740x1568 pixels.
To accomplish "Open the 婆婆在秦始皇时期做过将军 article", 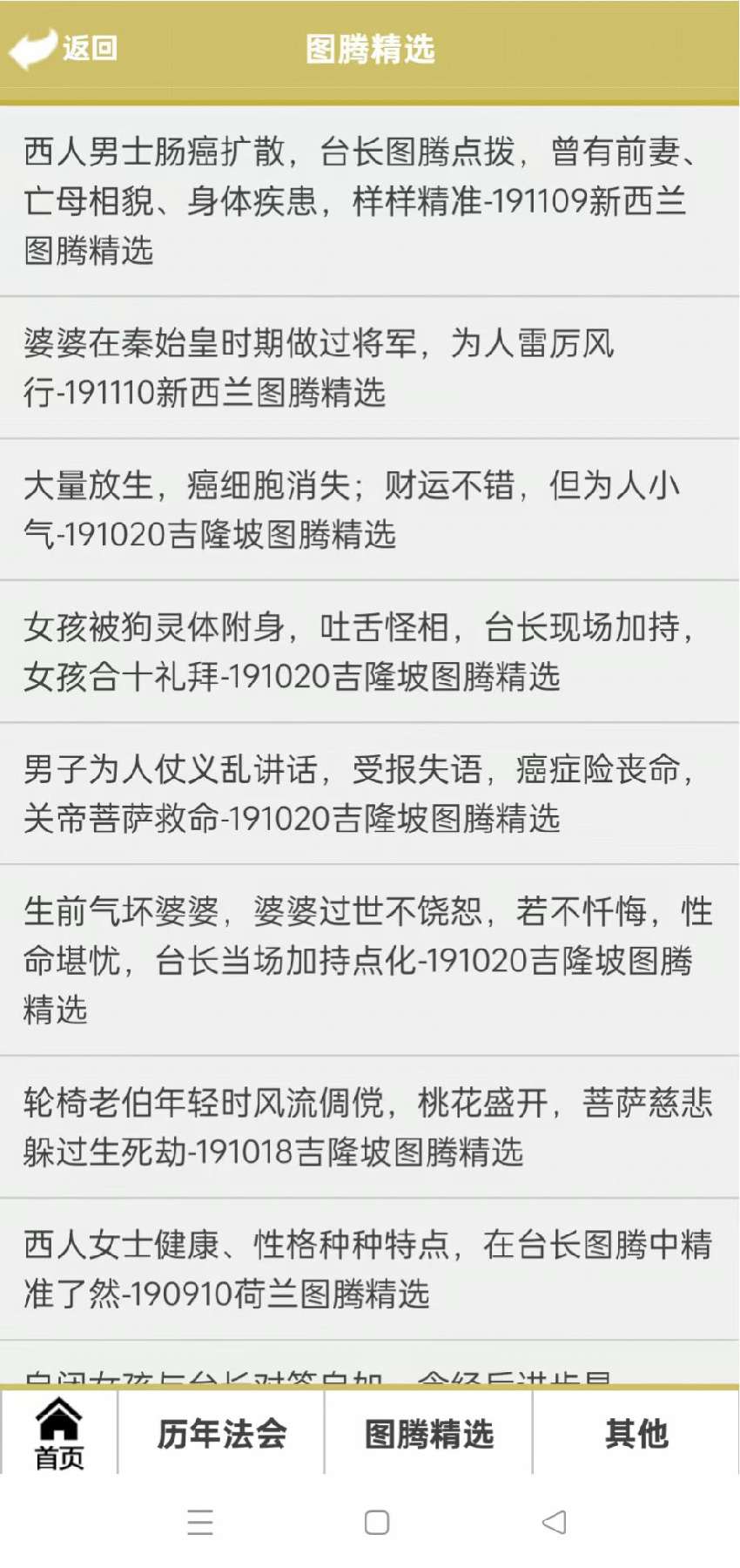I will coord(370,368).
